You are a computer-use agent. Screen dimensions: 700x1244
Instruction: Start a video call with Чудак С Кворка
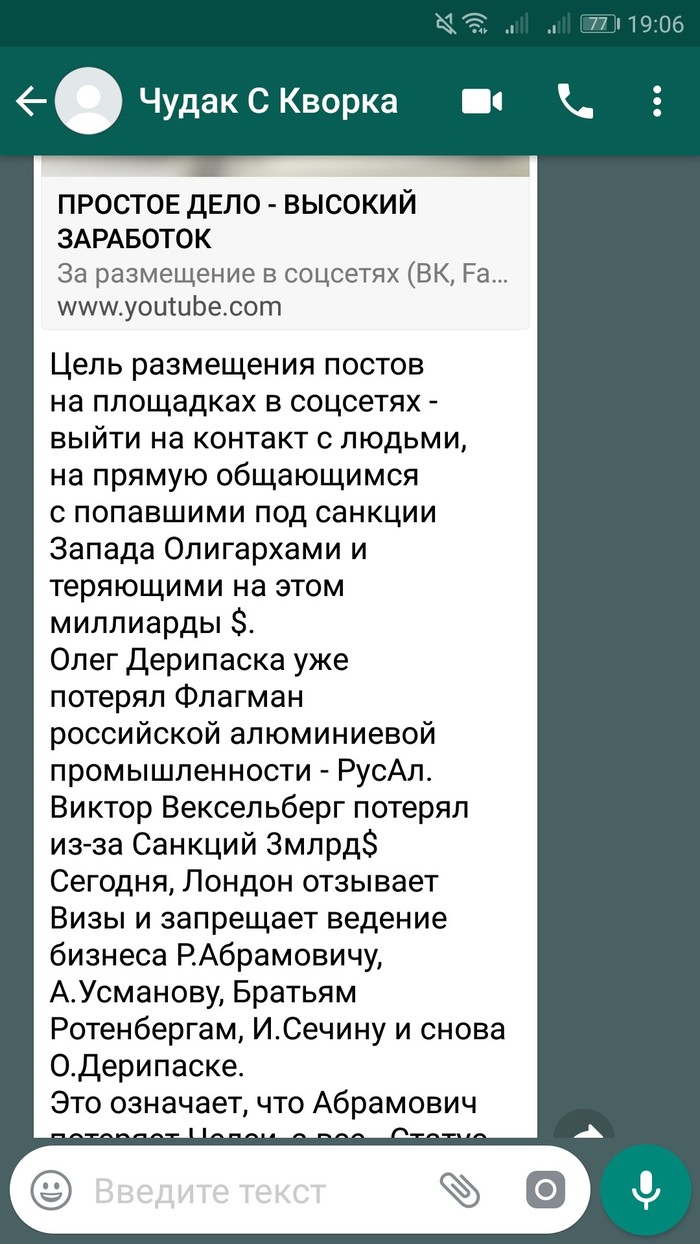(x=481, y=102)
